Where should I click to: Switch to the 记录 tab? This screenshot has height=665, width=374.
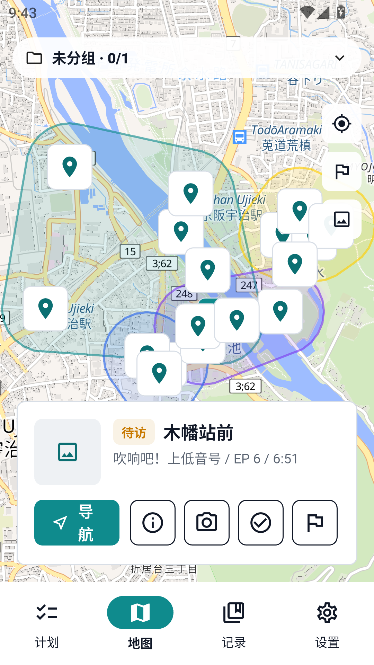(234, 623)
